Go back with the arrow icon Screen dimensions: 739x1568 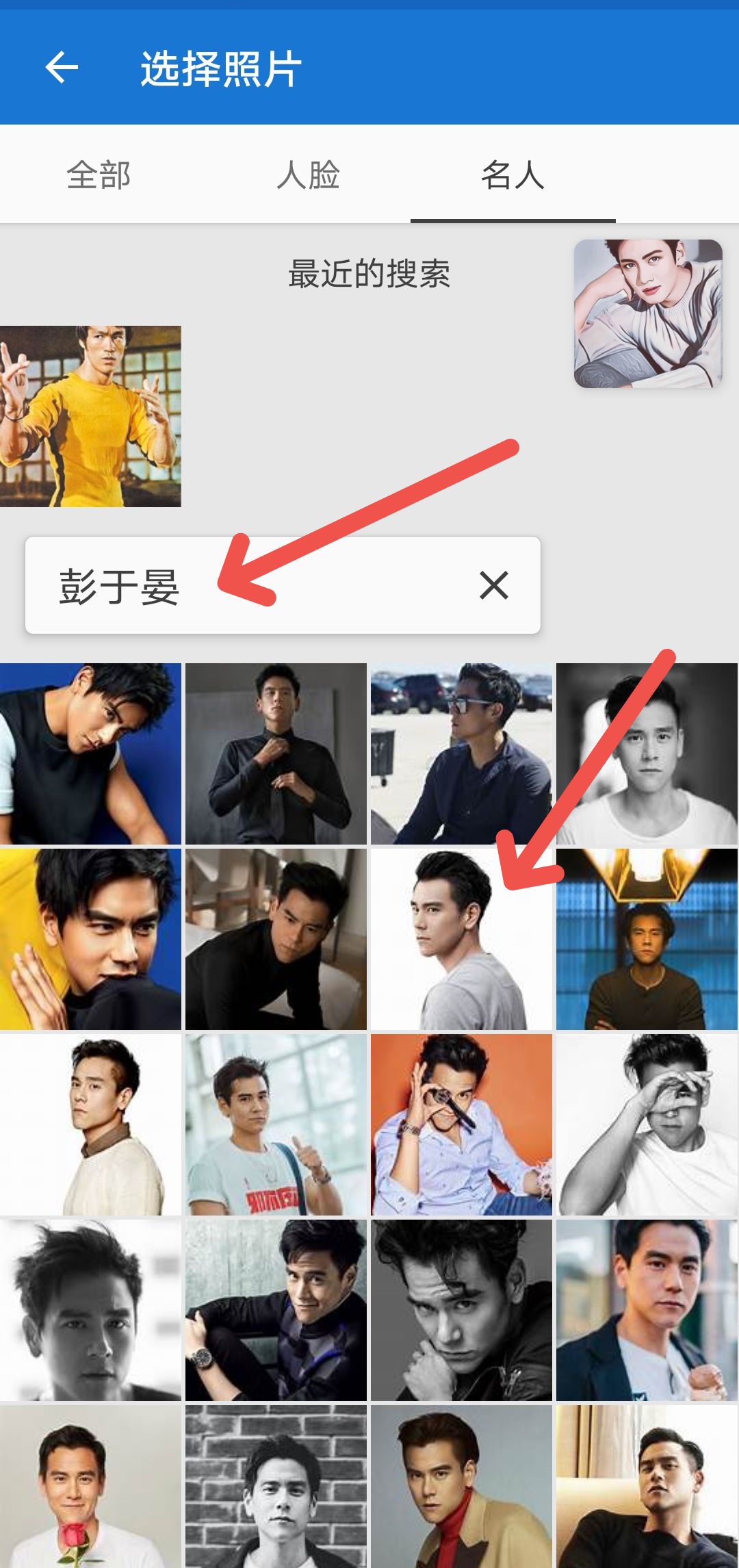(62, 68)
